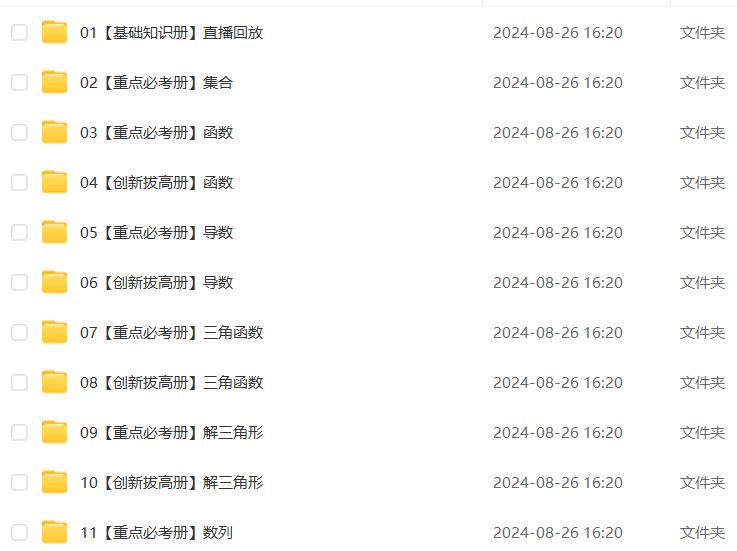Check the box for 08【创新拔高册】三角函数
This screenshot has height=551, width=737.
(19, 383)
